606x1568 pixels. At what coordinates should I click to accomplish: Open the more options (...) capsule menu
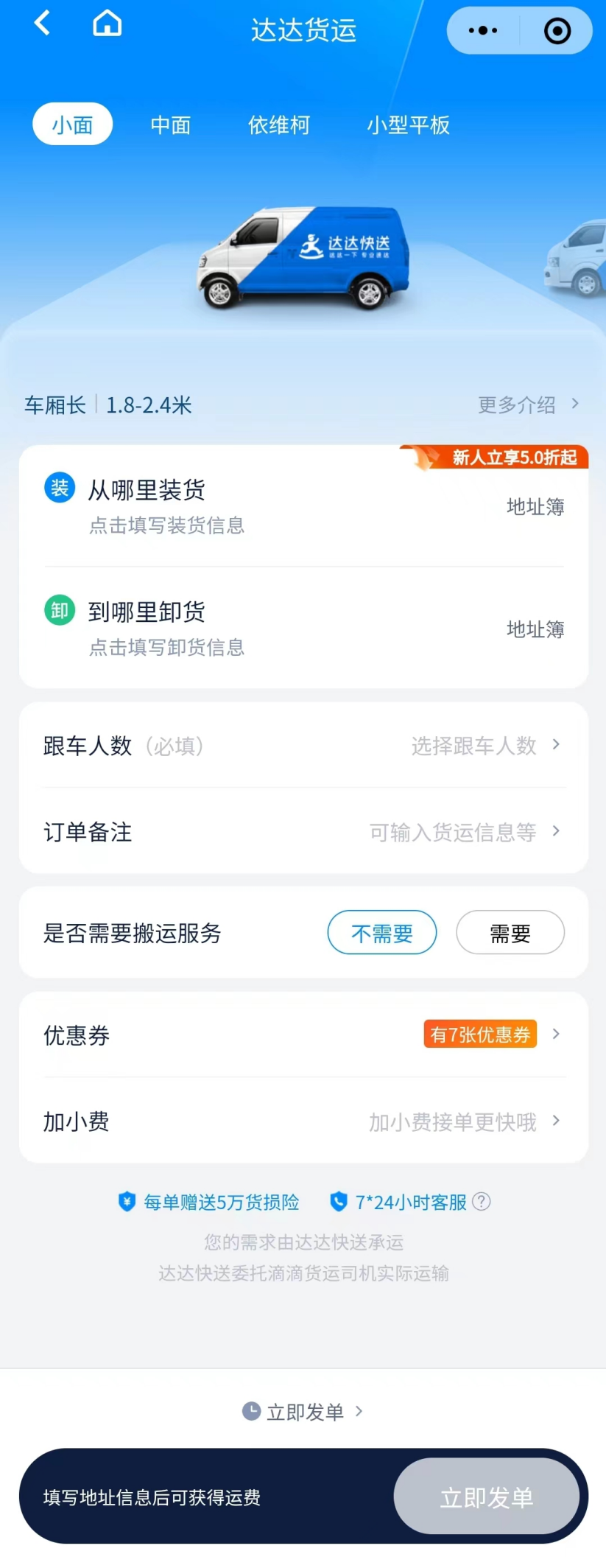tap(482, 30)
